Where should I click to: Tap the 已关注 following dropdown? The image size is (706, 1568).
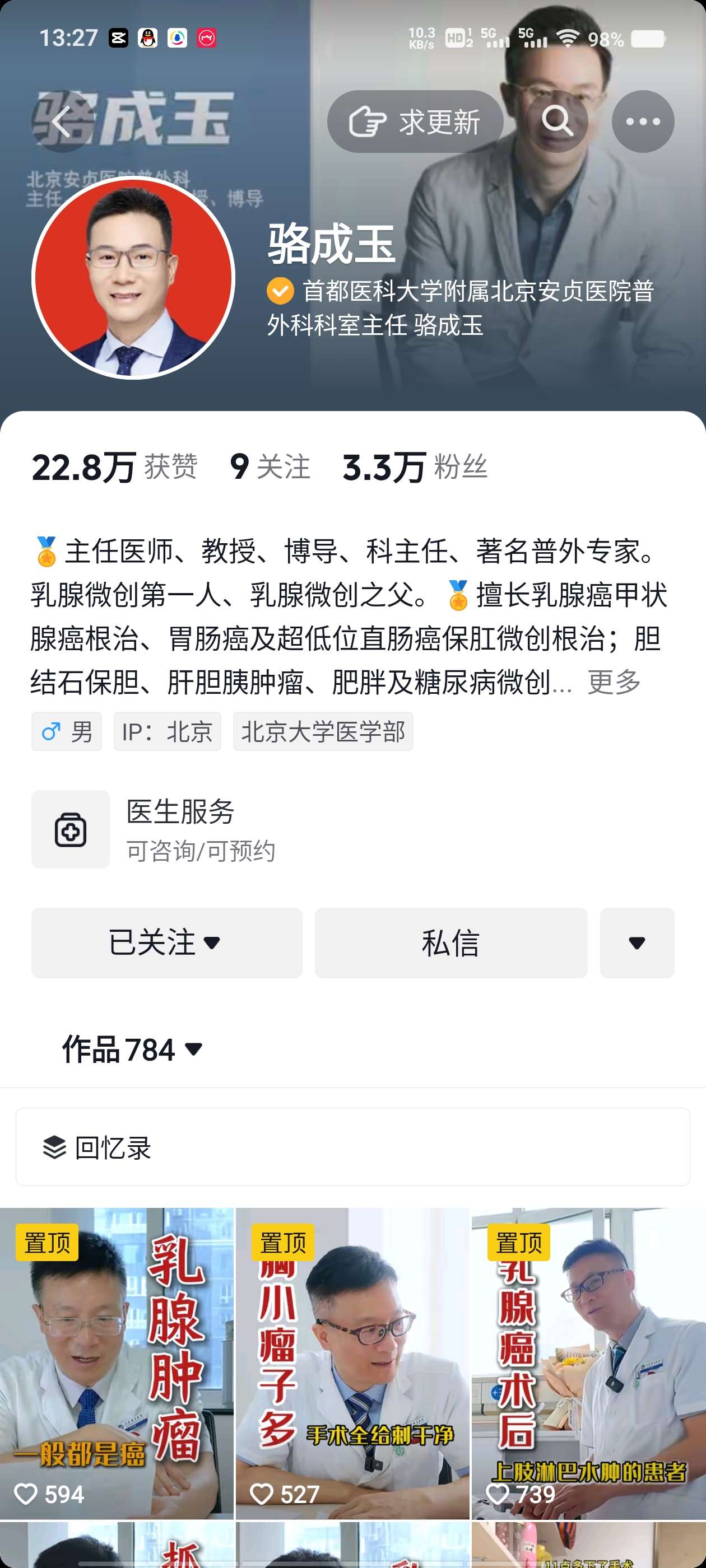[166, 943]
